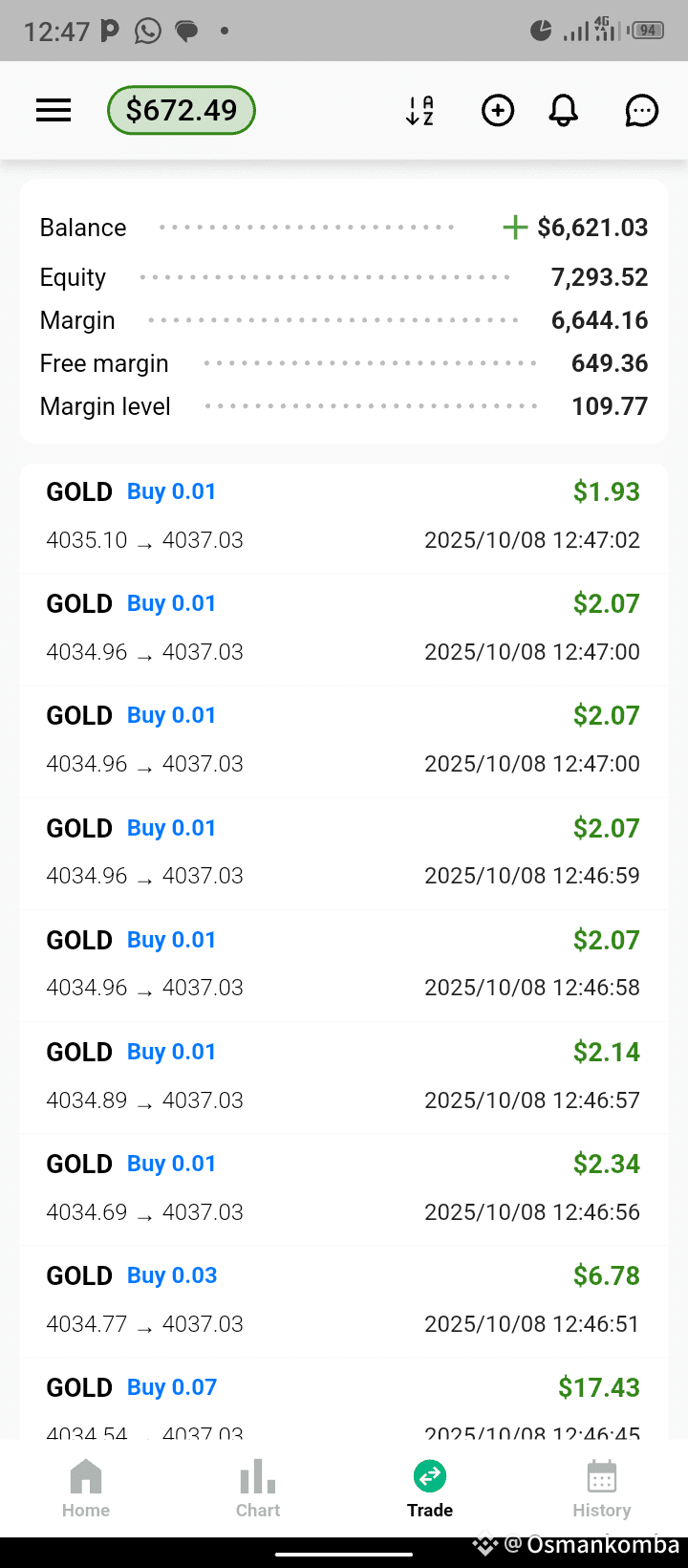The image size is (688, 1568).
Task: Open the GOLD position with $1.93 profit
Action: click(x=344, y=517)
